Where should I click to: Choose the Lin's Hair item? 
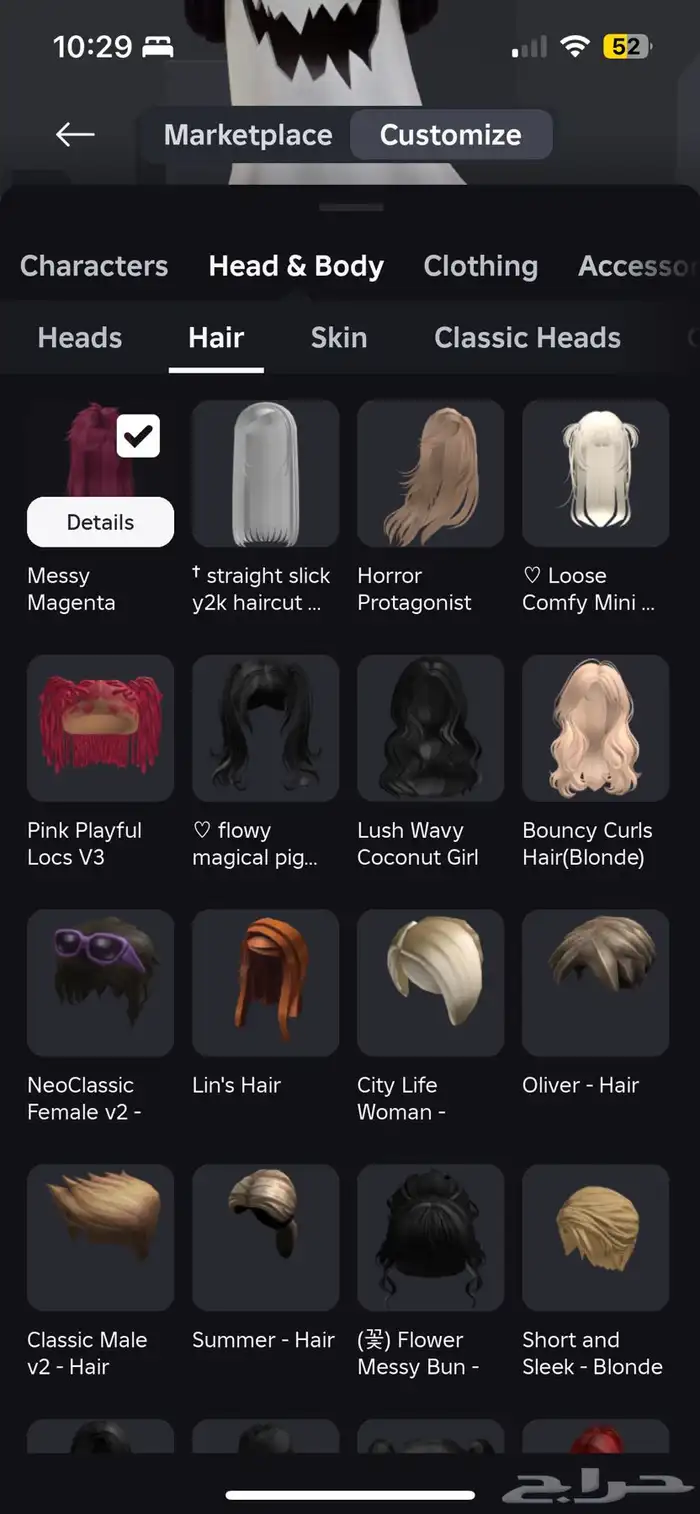coord(265,983)
